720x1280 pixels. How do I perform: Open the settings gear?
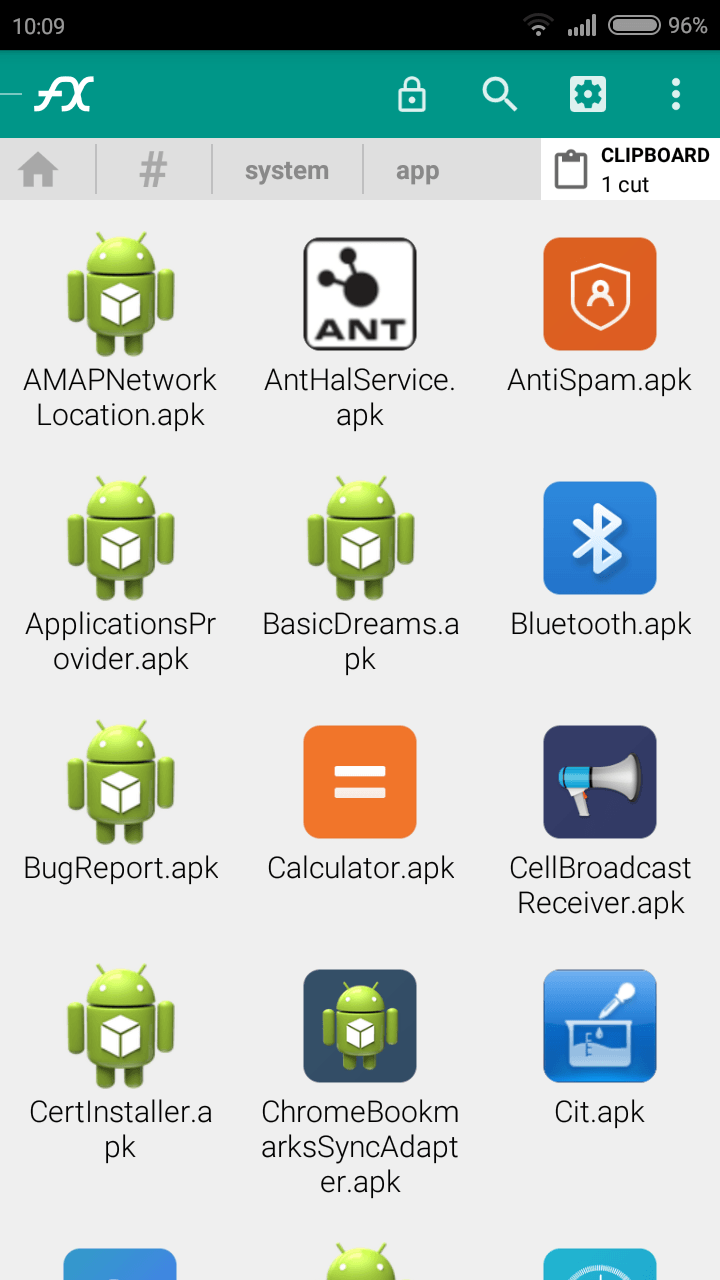coord(587,95)
